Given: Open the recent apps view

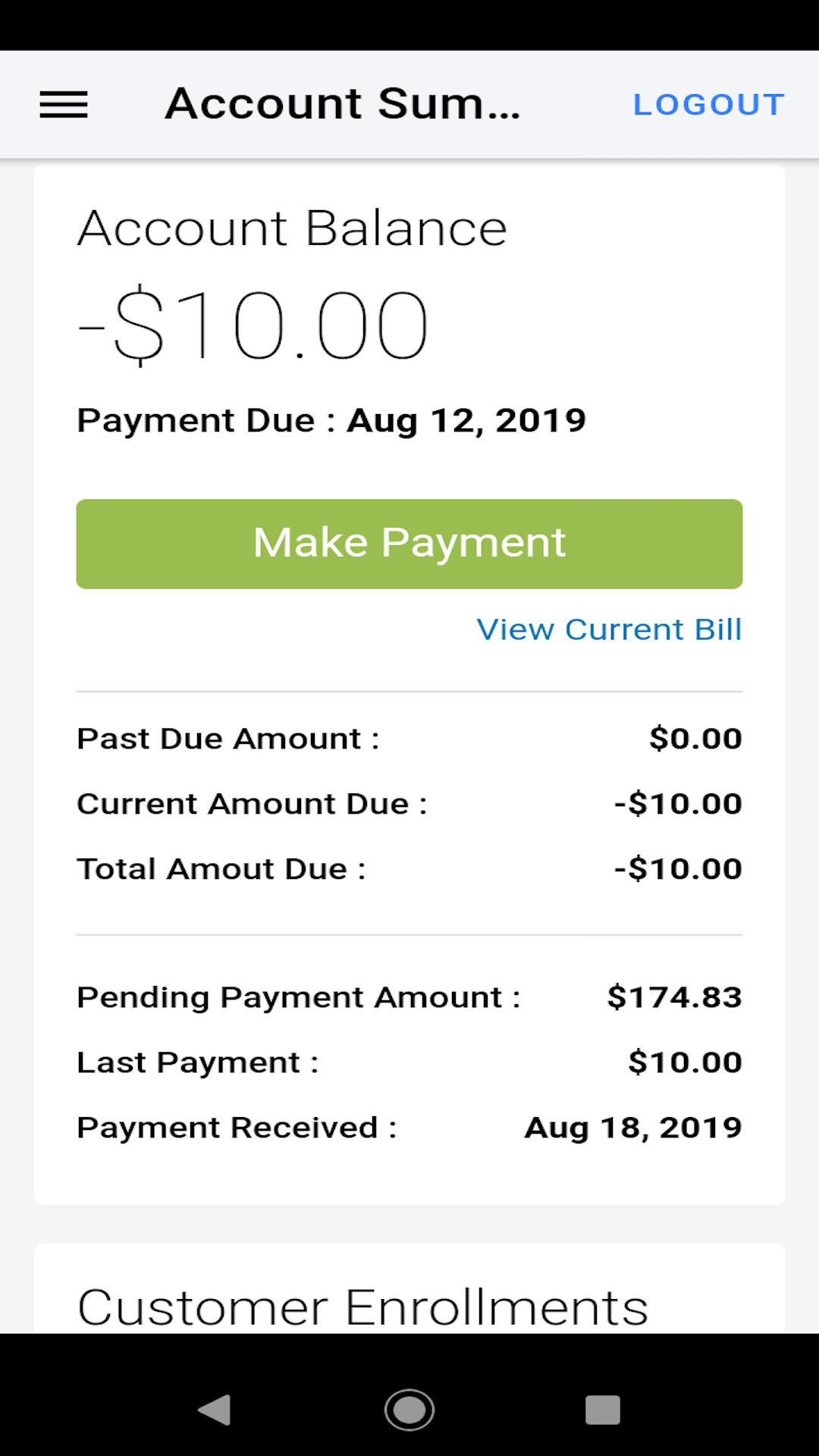Looking at the screenshot, I should coord(603,1410).
